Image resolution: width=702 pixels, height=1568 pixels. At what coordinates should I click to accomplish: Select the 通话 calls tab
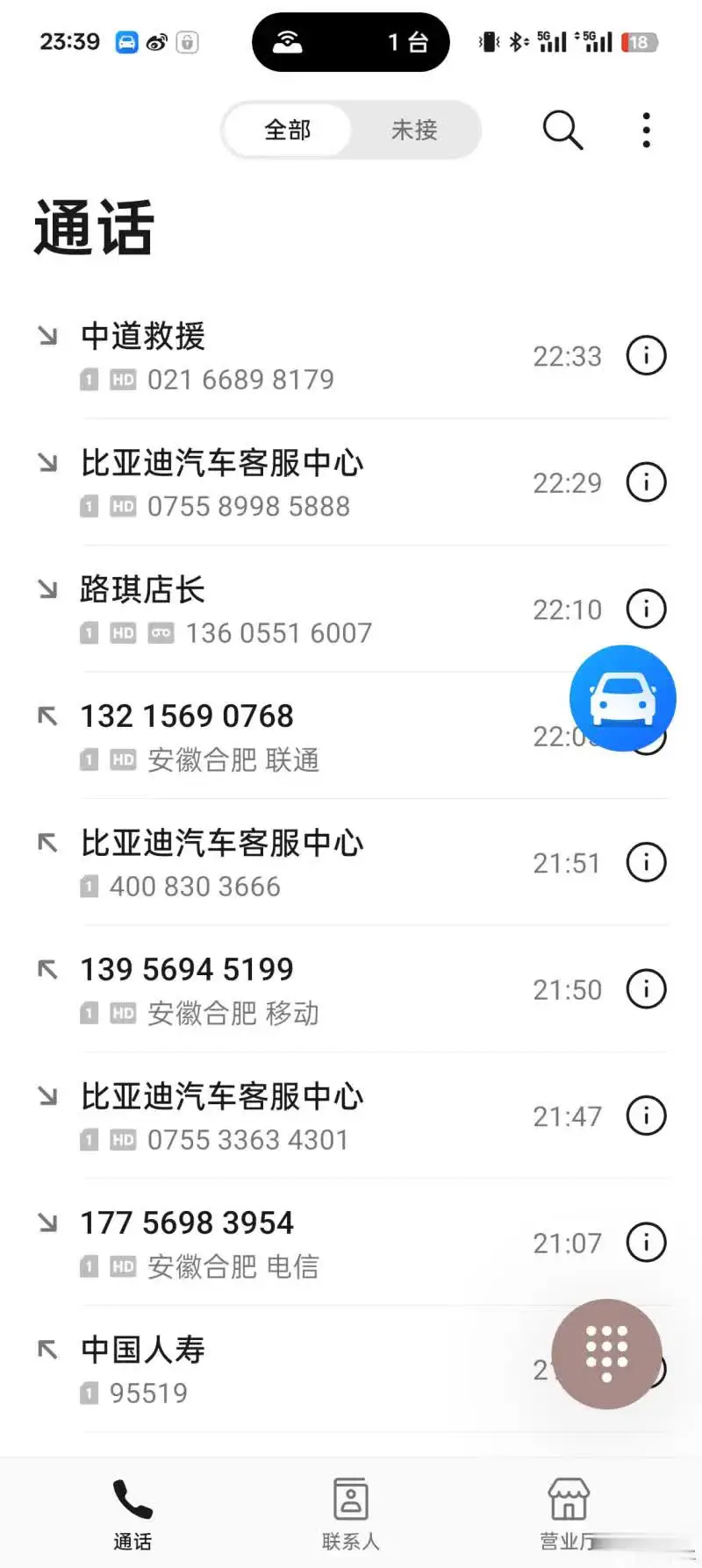click(x=133, y=1513)
